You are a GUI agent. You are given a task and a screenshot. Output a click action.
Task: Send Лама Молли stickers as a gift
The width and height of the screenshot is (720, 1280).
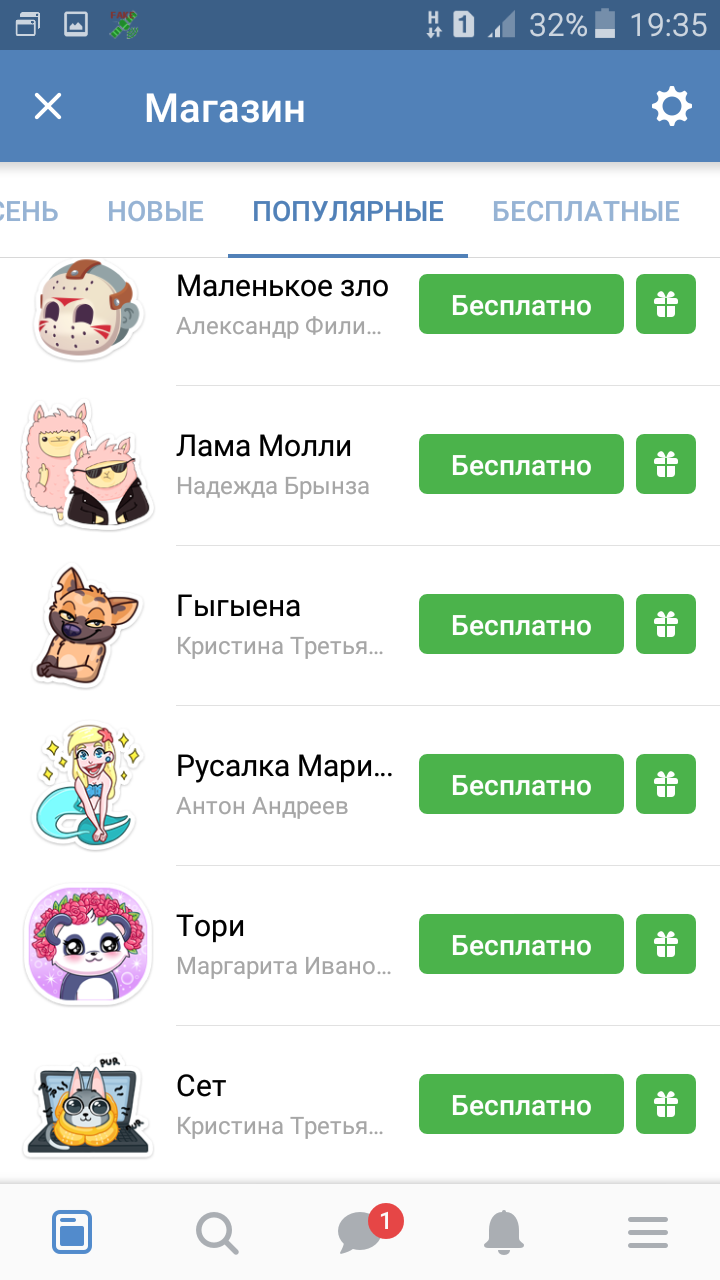pyautogui.click(x=666, y=465)
